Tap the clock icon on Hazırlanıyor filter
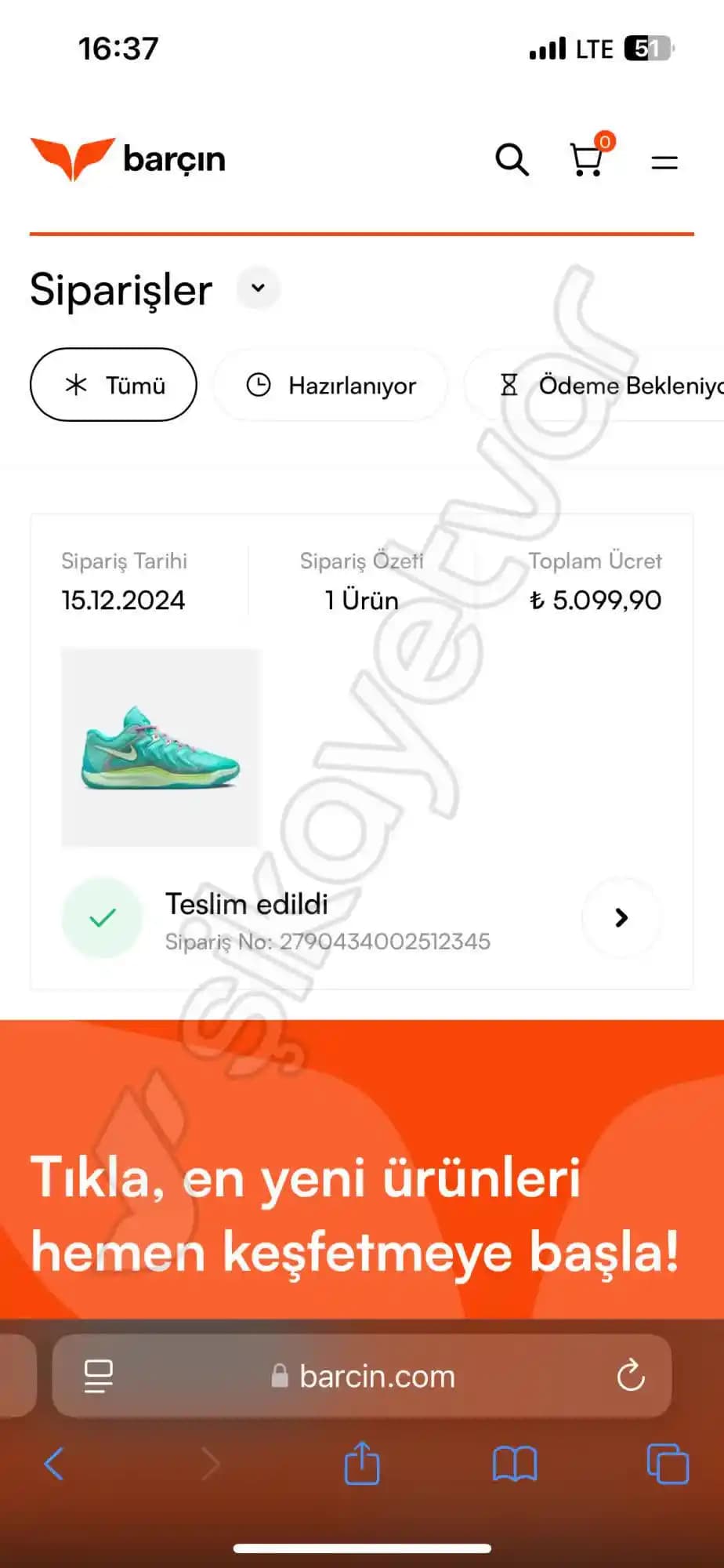The height and width of the screenshot is (1568, 724). pos(259,385)
